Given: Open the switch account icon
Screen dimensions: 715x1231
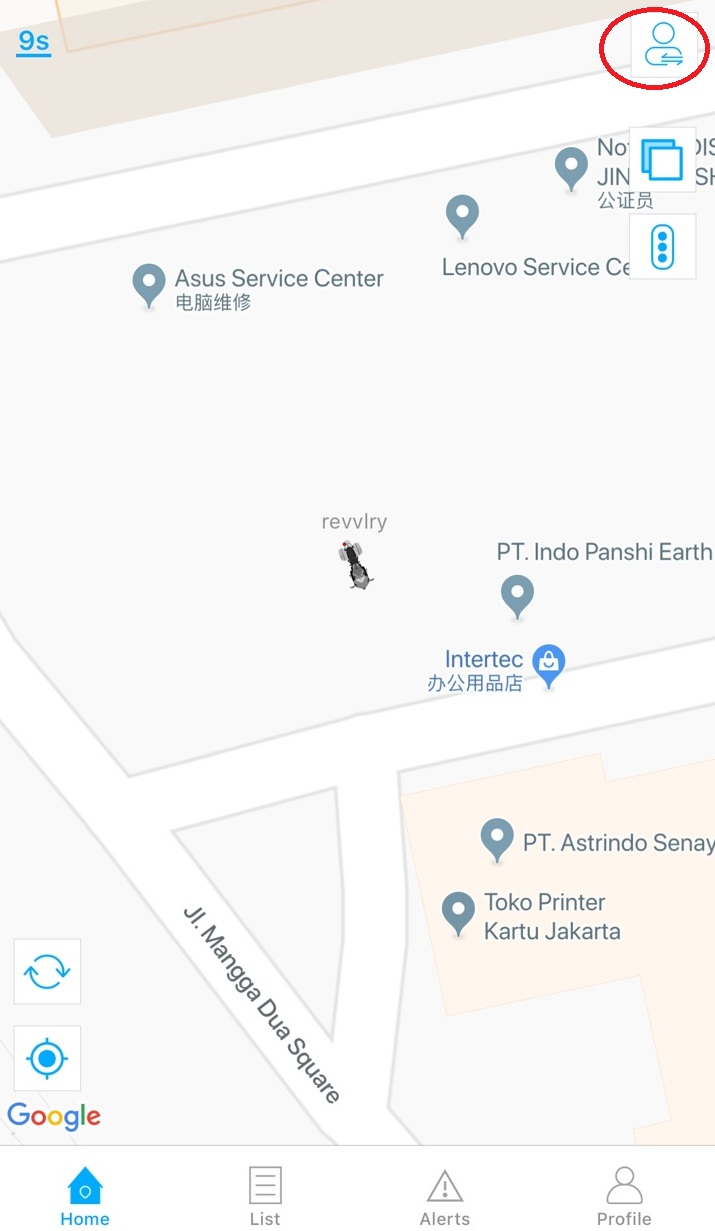Looking at the screenshot, I should click(x=663, y=45).
